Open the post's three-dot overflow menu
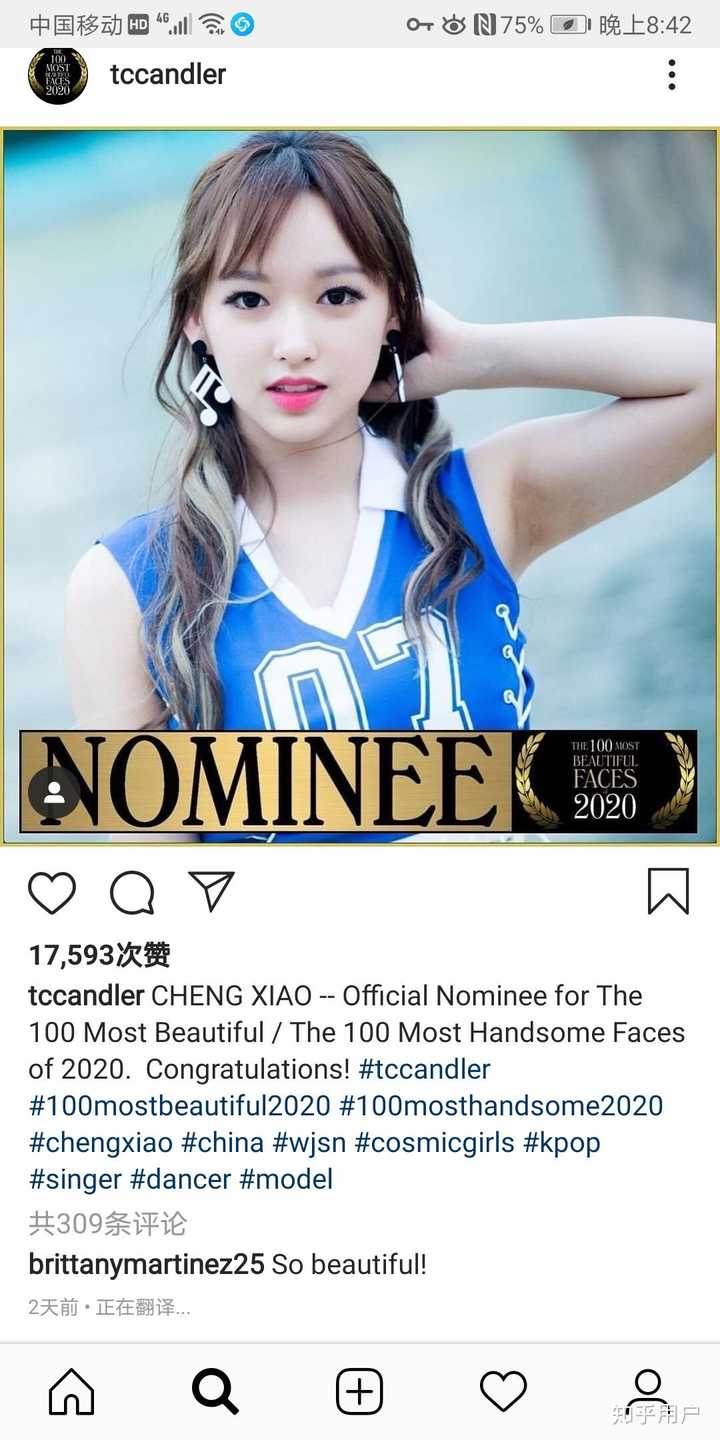Image resolution: width=720 pixels, height=1440 pixels. (671, 74)
